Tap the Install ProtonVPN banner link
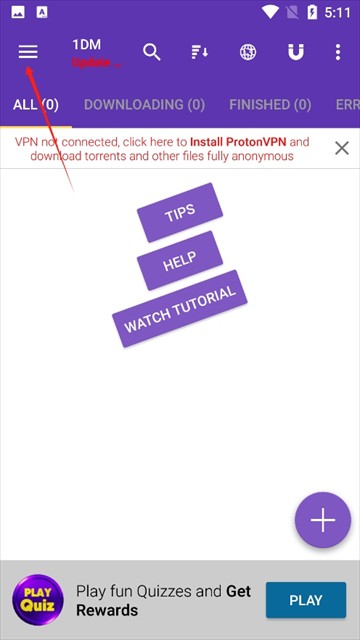 238,142
